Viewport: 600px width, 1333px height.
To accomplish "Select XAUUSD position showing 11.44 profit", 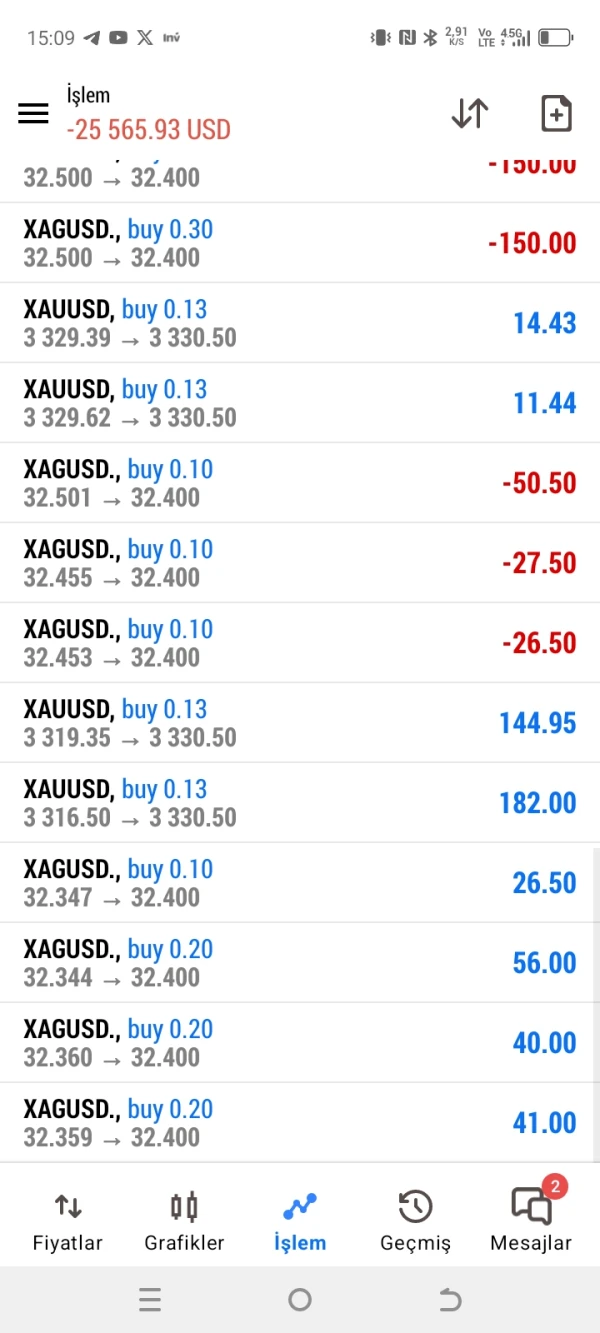I will click(x=300, y=403).
